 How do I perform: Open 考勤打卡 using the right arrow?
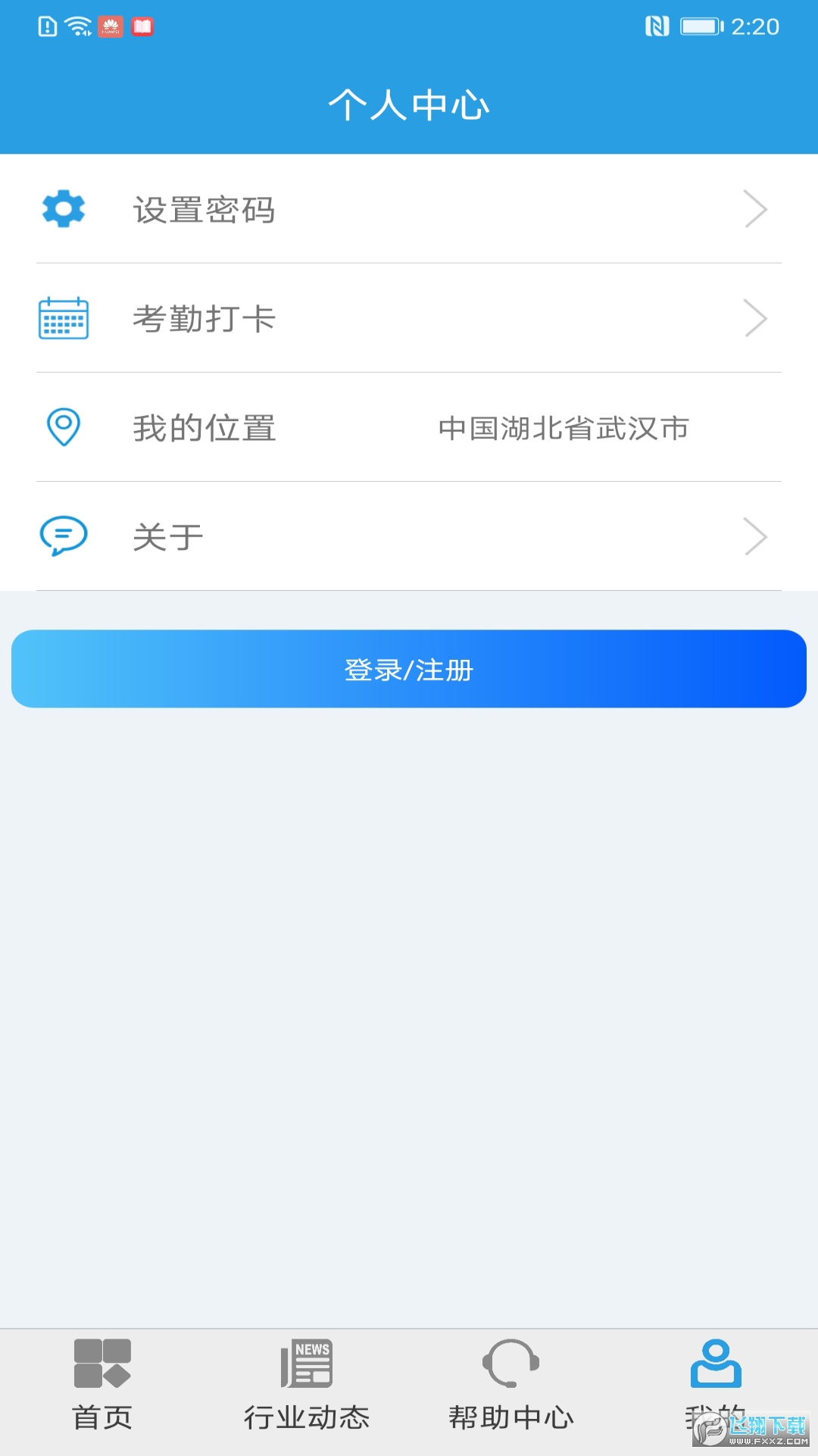[755, 319]
